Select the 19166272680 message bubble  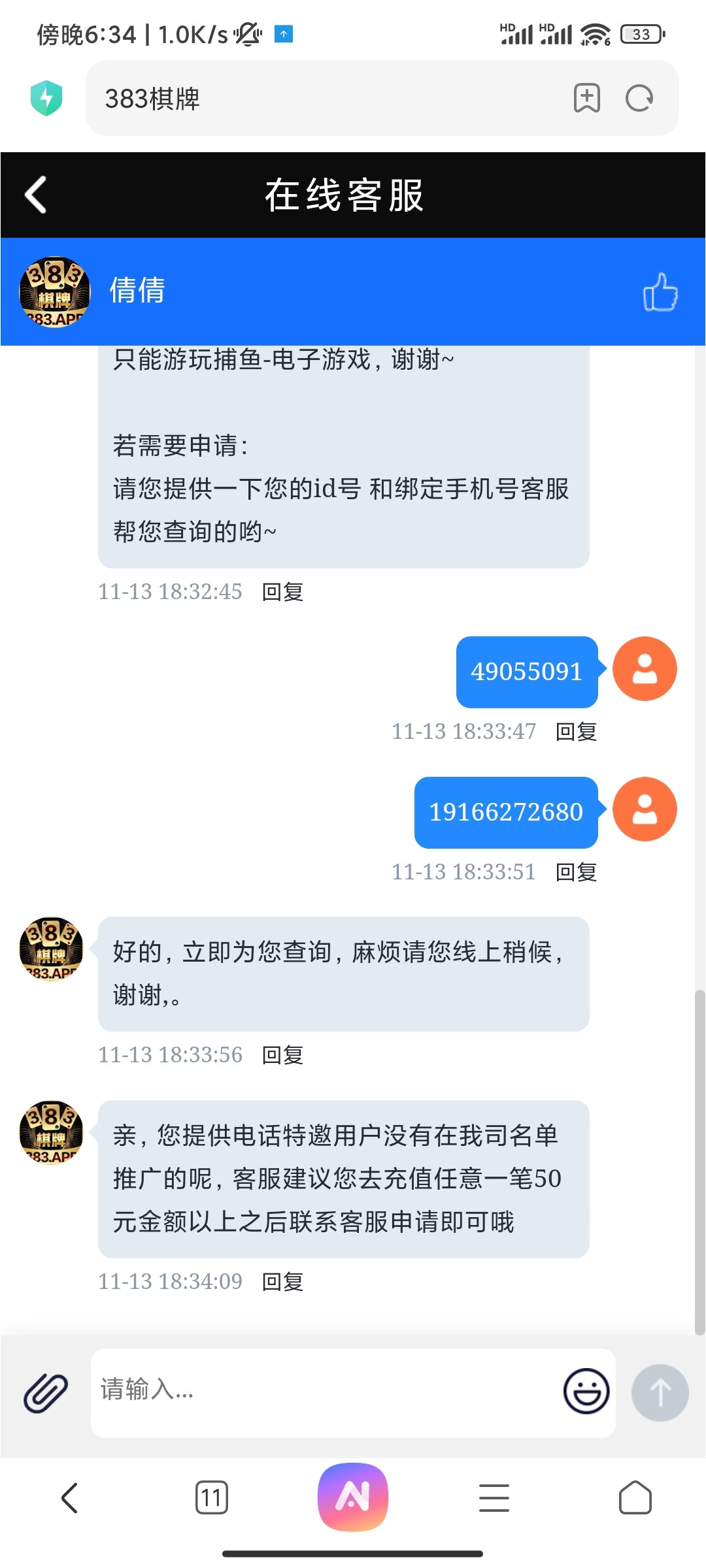(x=505, y=812)
